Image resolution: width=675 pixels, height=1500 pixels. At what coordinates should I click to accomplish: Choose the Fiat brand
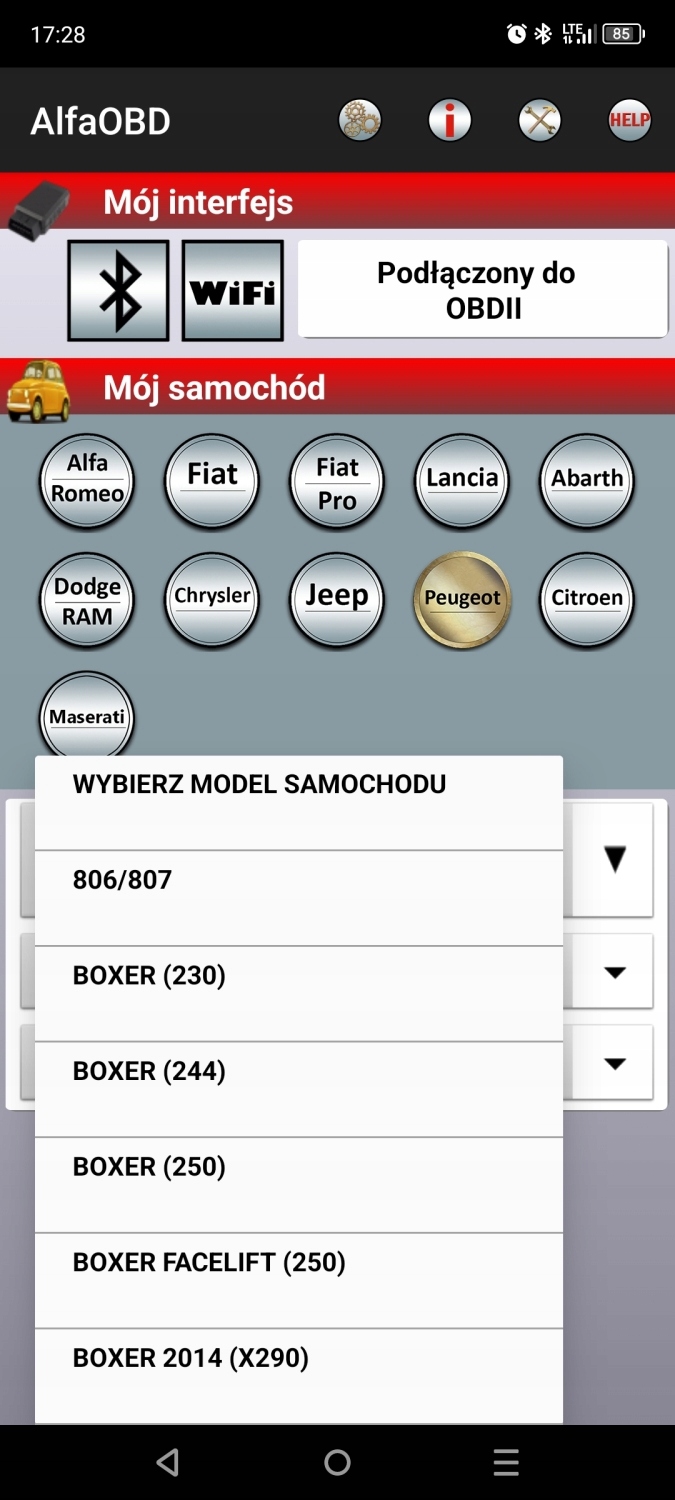(212, 481)
